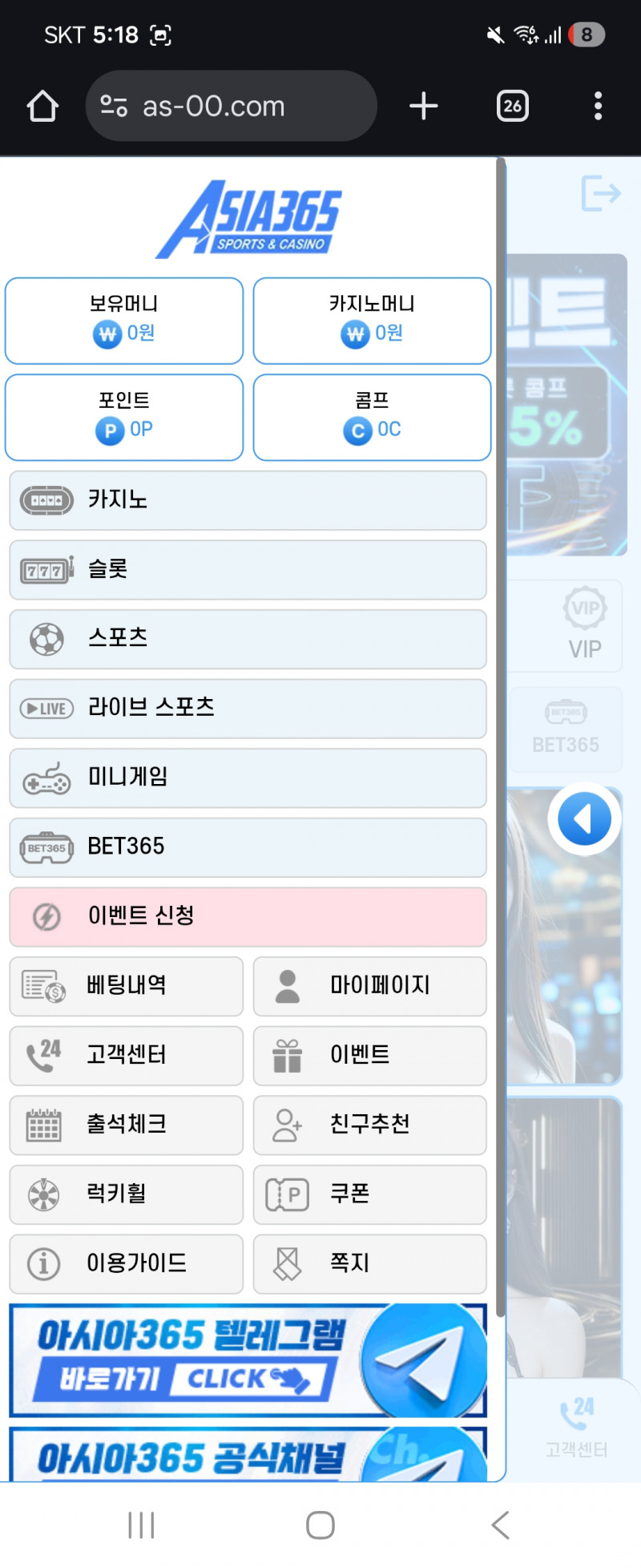This screenshot has height=1568, width=641.
Task: Open 쿠폰
Action: (369, 1194)
